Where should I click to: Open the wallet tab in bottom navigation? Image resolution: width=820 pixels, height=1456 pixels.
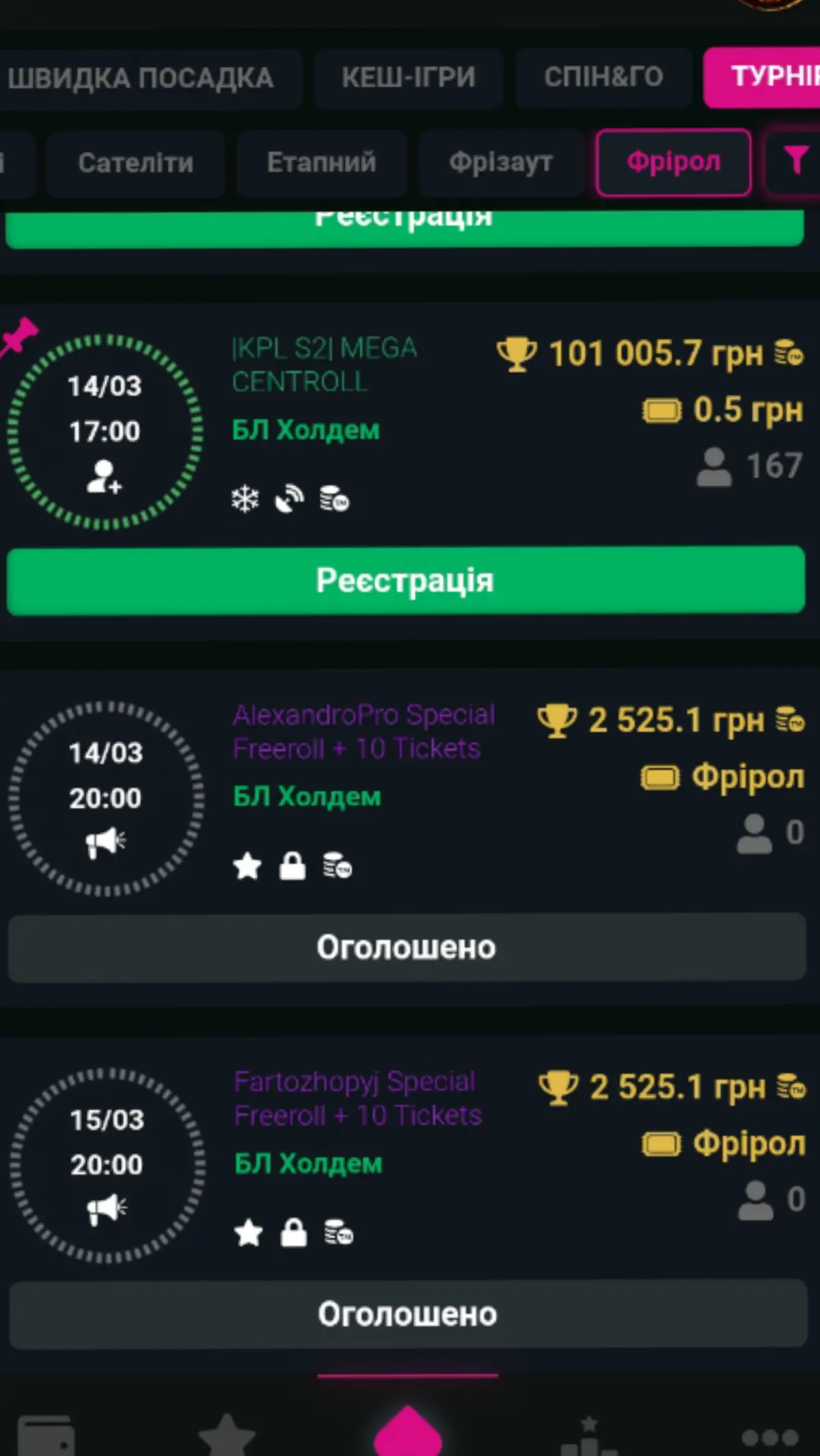point(46,1435)
